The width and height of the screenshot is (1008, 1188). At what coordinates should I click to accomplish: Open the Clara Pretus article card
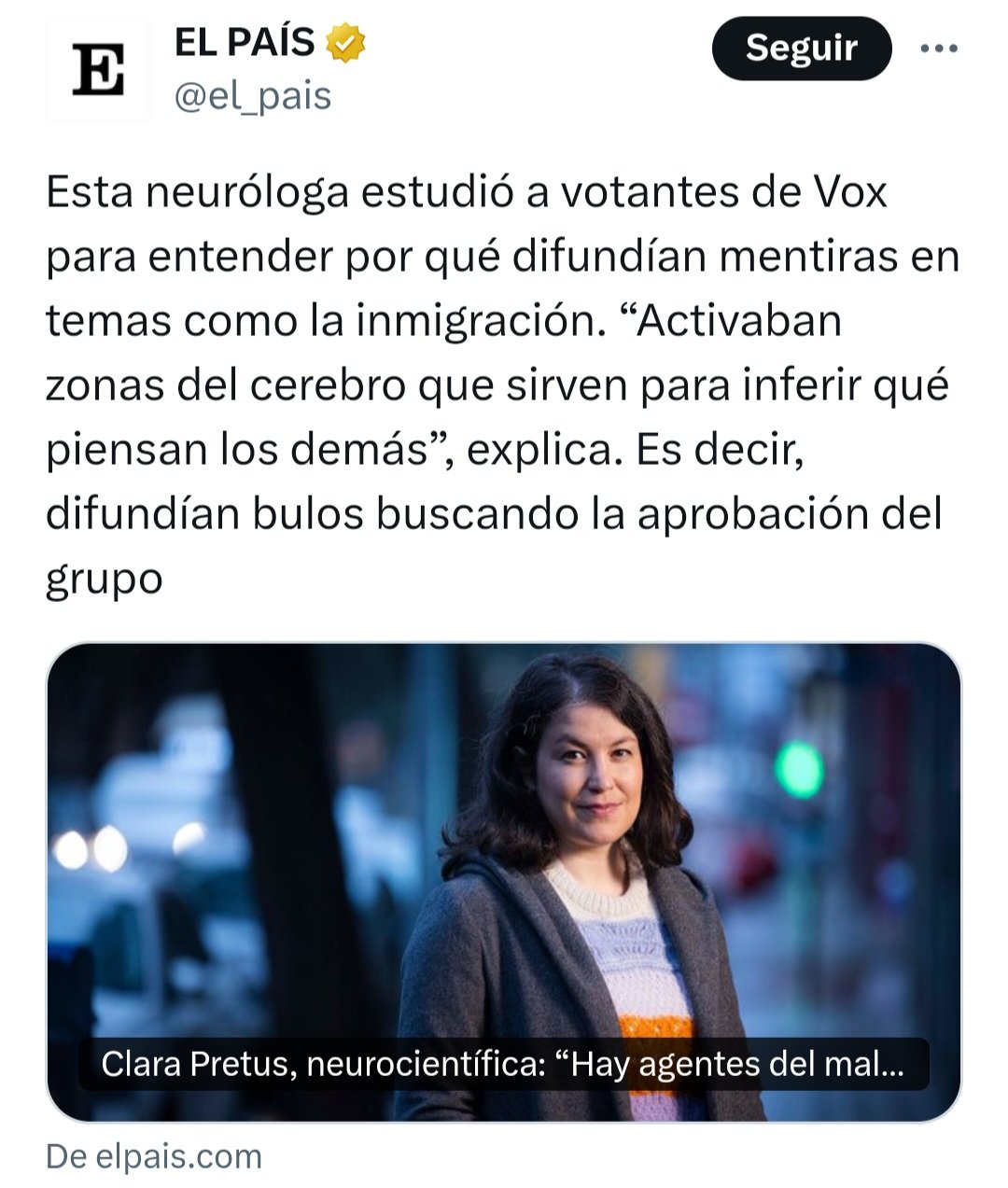[x=503, y=881]
